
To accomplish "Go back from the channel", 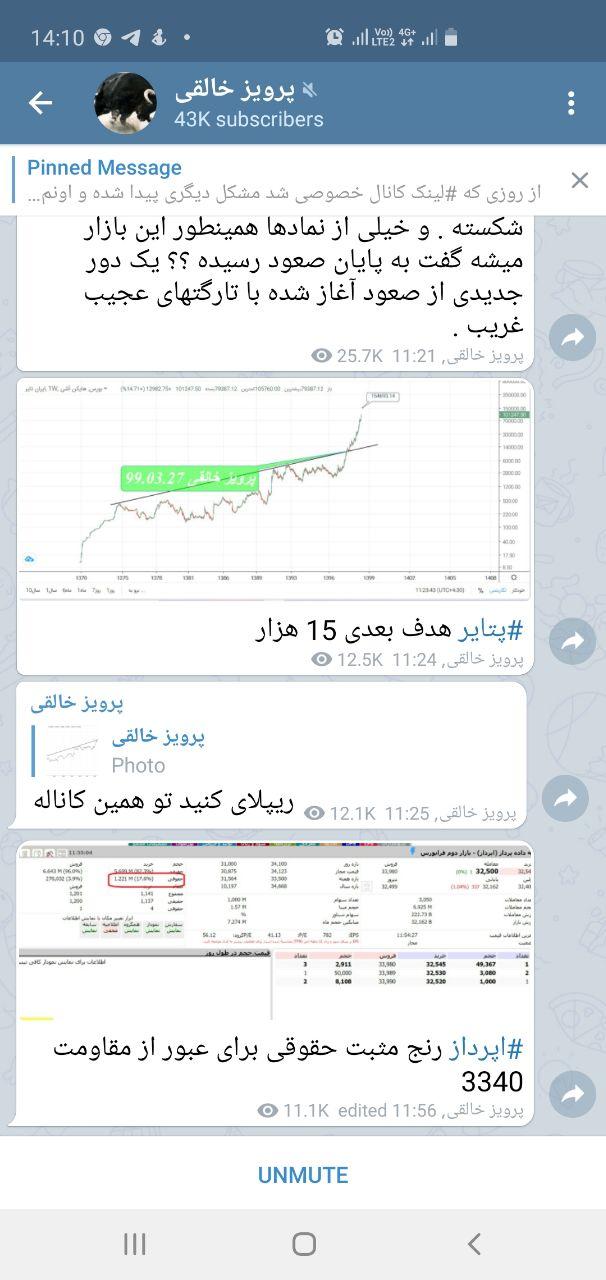I will pyautogui.click(x=40, y=102).
